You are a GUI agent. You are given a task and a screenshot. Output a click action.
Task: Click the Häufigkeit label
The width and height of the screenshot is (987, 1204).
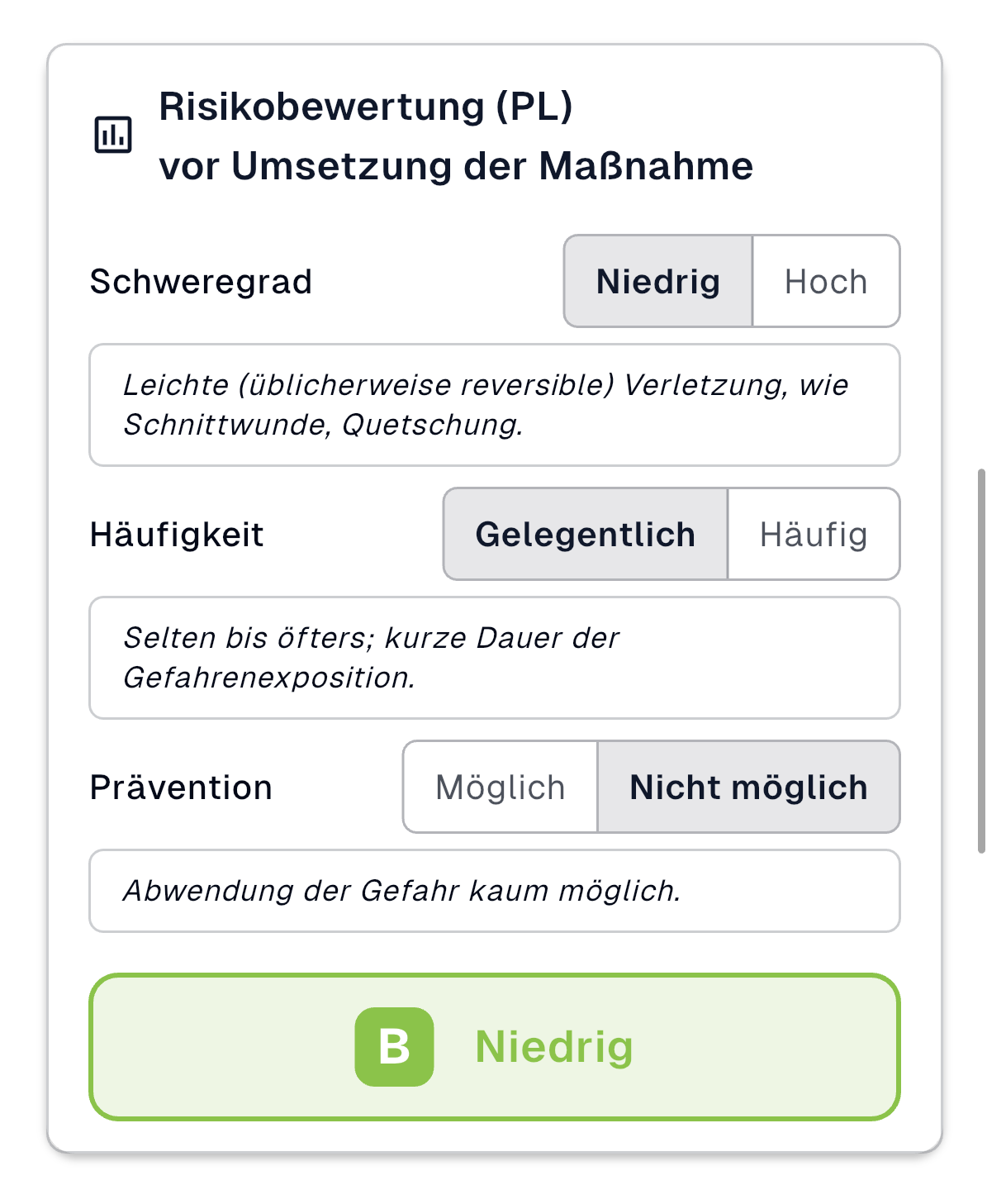(176, 535)
